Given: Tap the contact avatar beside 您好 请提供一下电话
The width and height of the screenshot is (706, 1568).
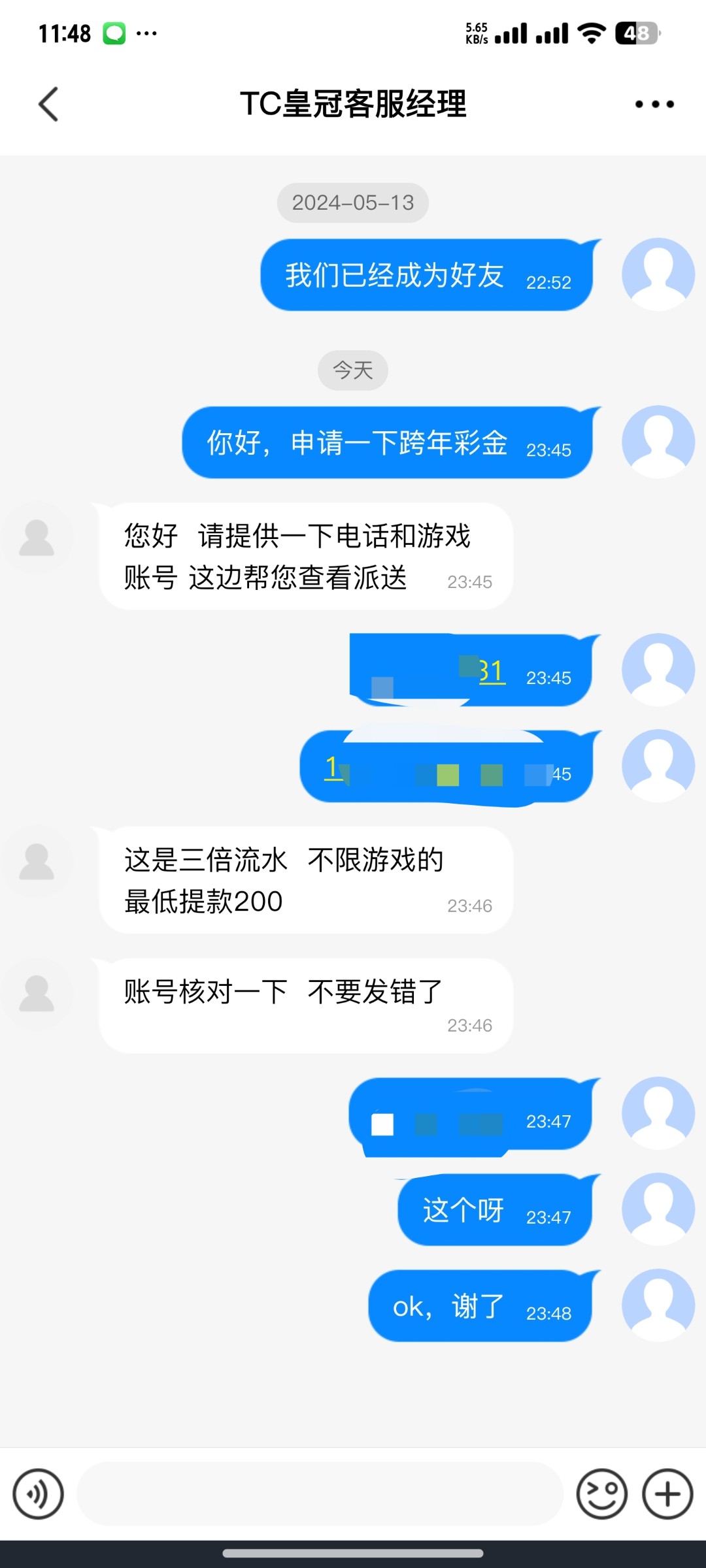Looking at the screenshot, I should [37, 538].
